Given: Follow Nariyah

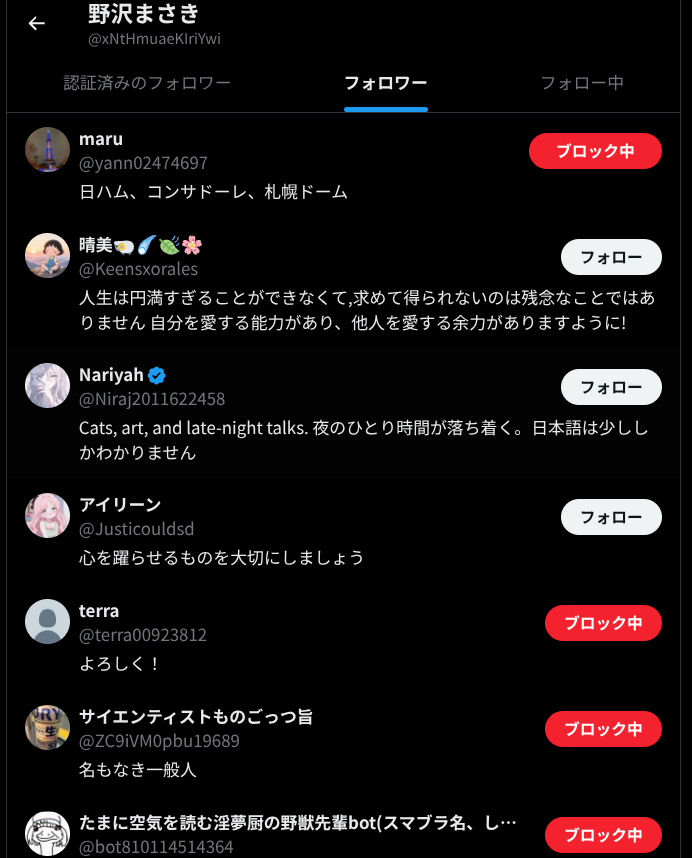Looking at the screenshot, I should point(611,387).
